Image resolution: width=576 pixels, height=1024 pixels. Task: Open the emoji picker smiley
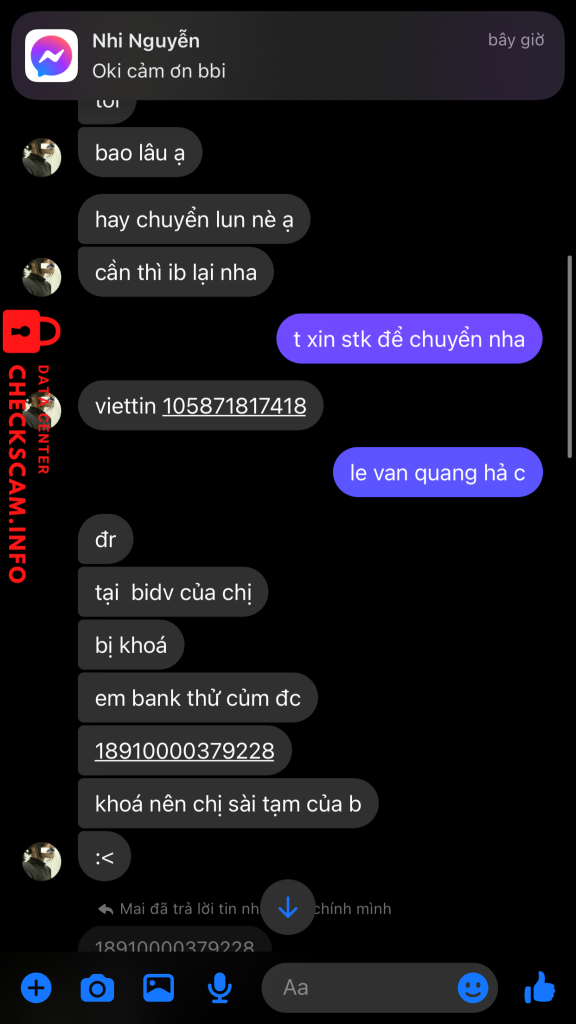point(473,987)
